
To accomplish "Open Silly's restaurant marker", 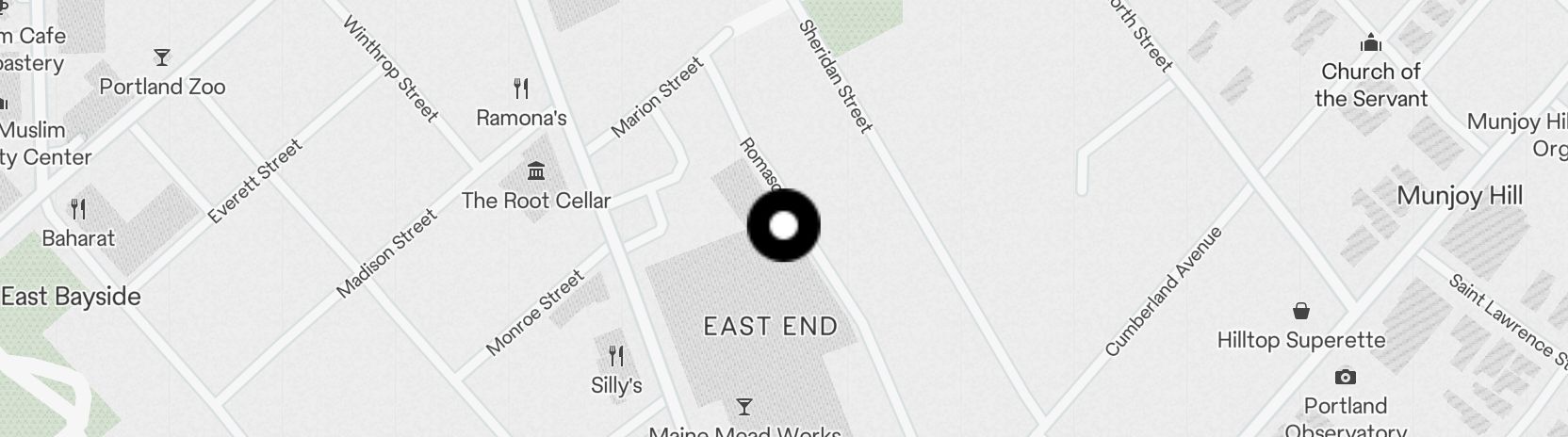I will 616,356.
